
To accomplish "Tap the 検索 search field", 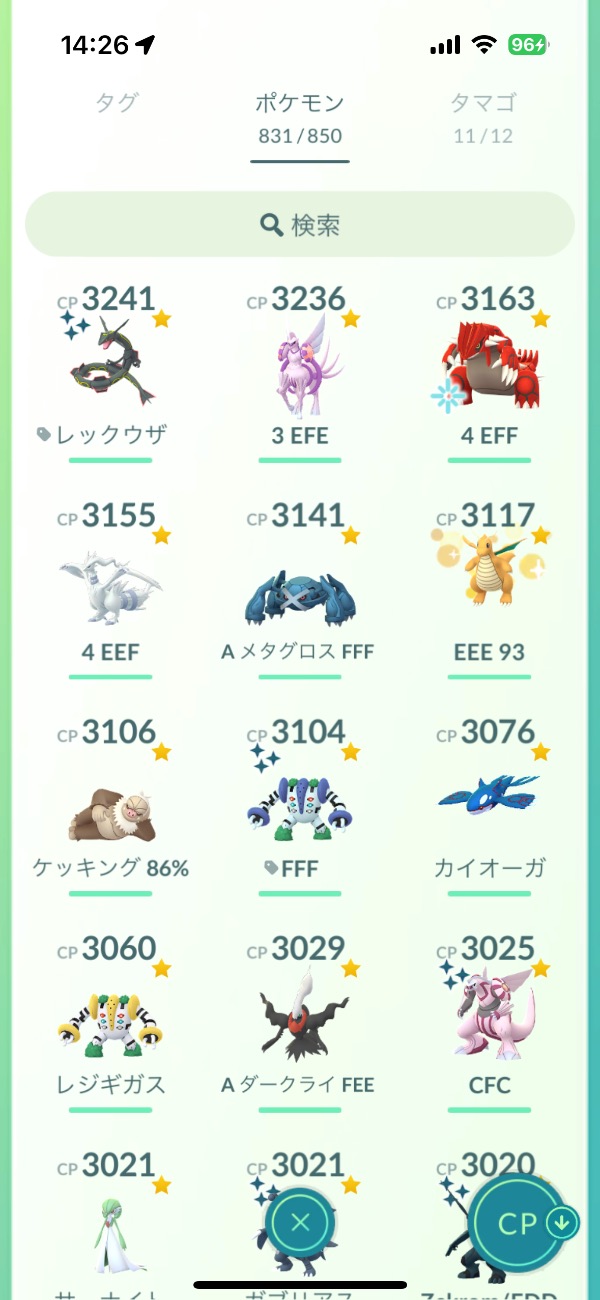I will pyautogui.click(x=300, y=225).
